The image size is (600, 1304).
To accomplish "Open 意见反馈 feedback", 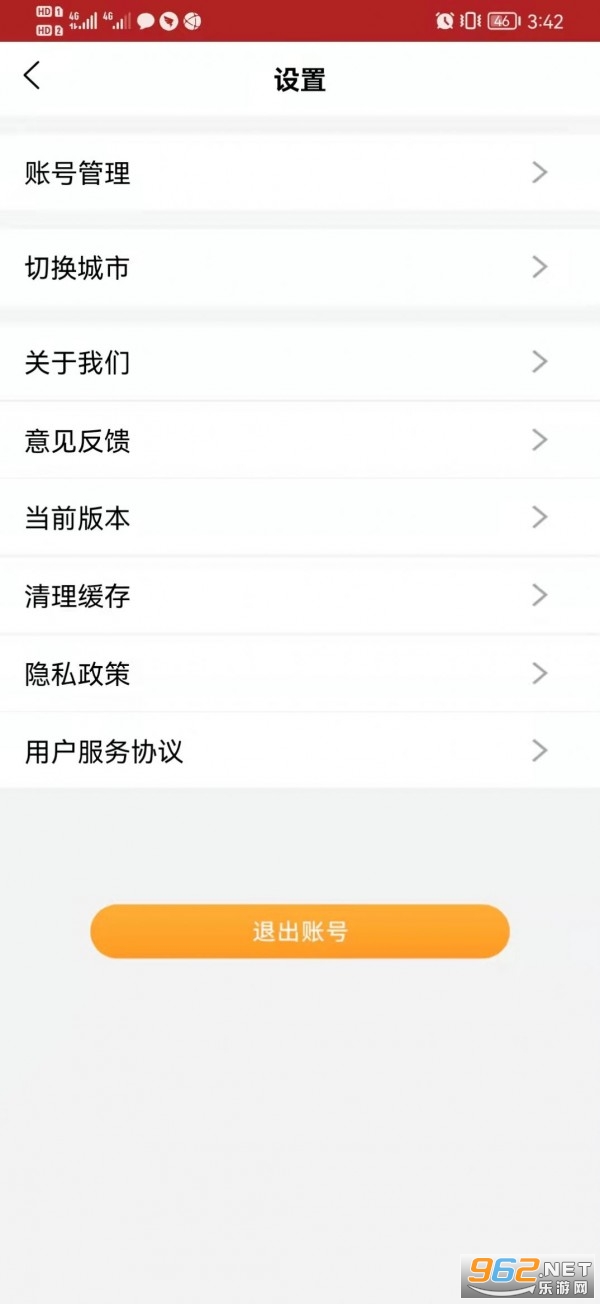I will pyautogui.click(x=300, y=440).
